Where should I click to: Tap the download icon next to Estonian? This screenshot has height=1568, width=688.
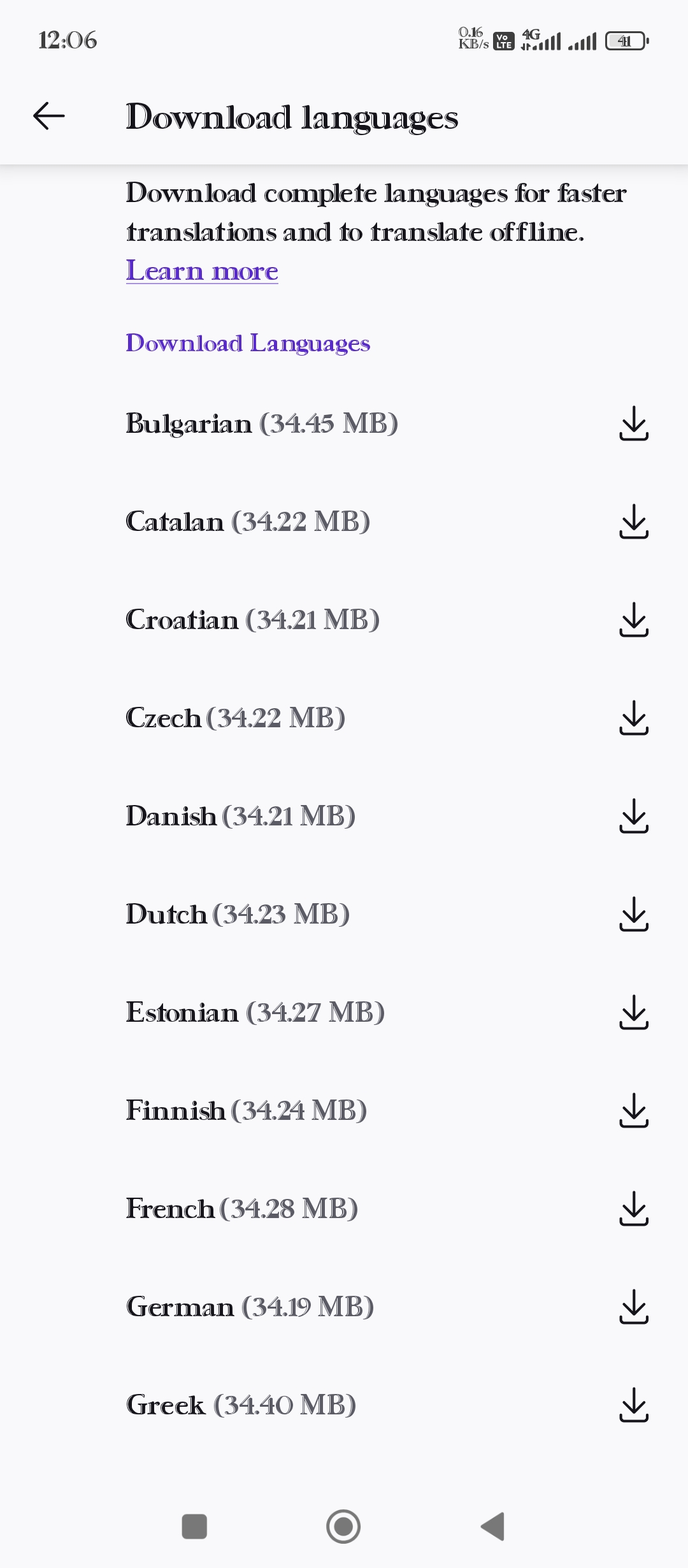point(634,1012)
